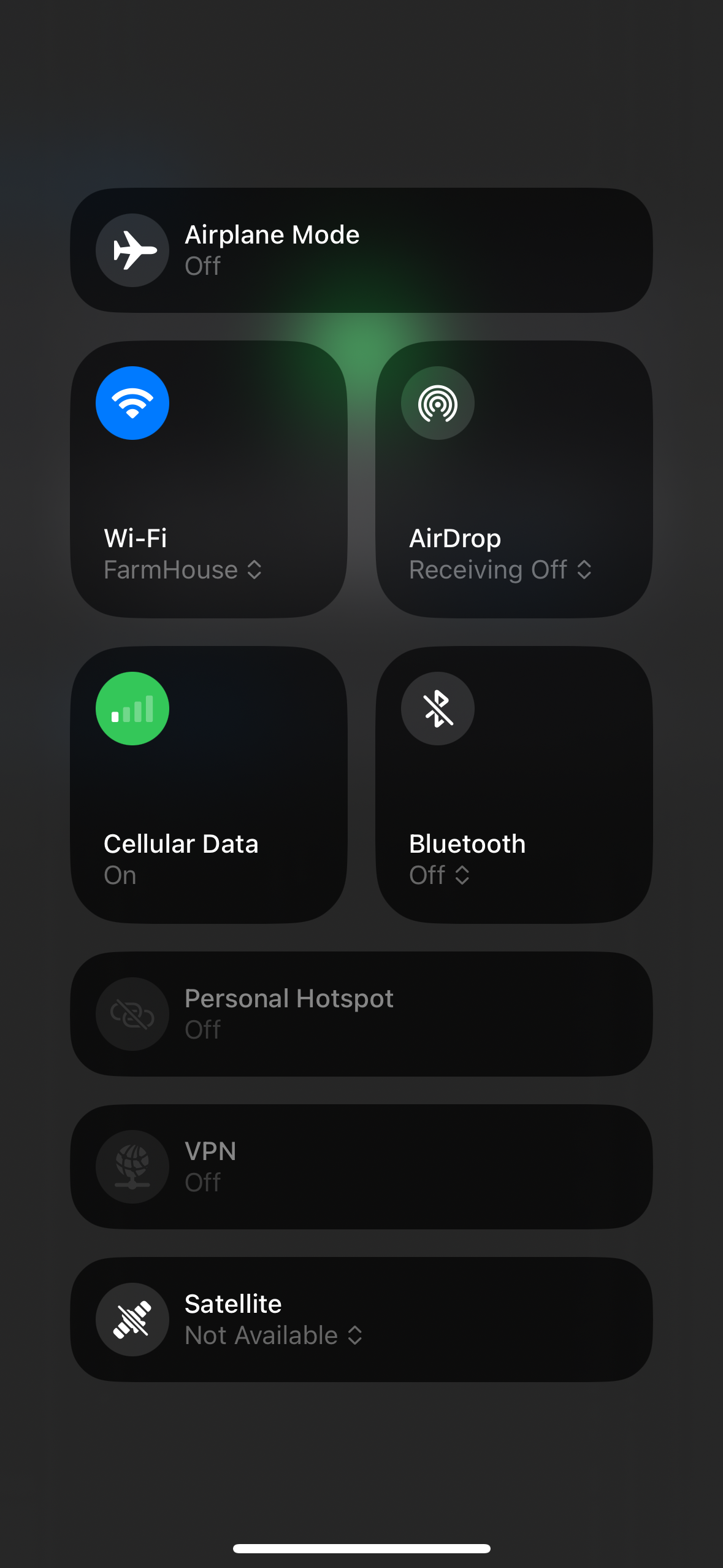The height and width of the screenshot is (1568, 723).
Task: Enable Bluetooth with its icon
Action: tap(438, 709)
